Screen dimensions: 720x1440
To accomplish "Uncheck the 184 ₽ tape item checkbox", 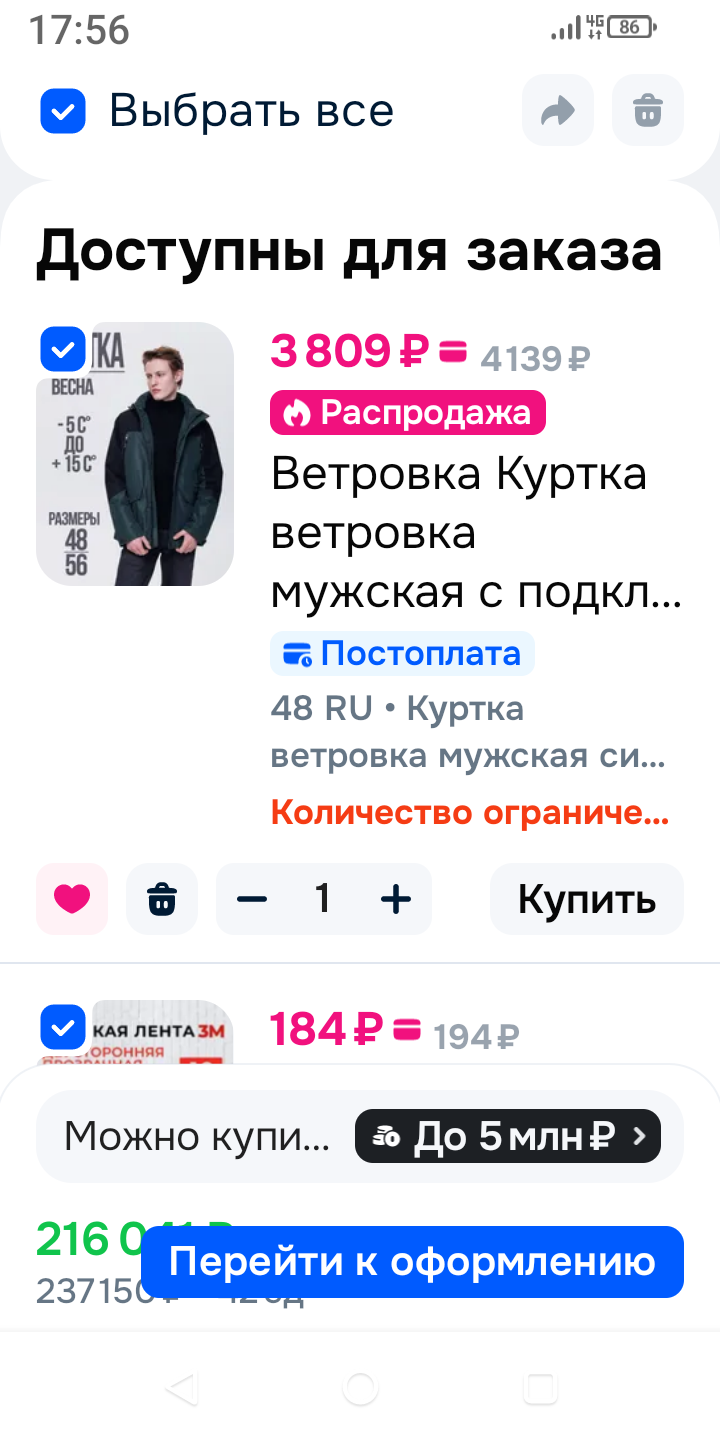I will tap(63, 1027).
